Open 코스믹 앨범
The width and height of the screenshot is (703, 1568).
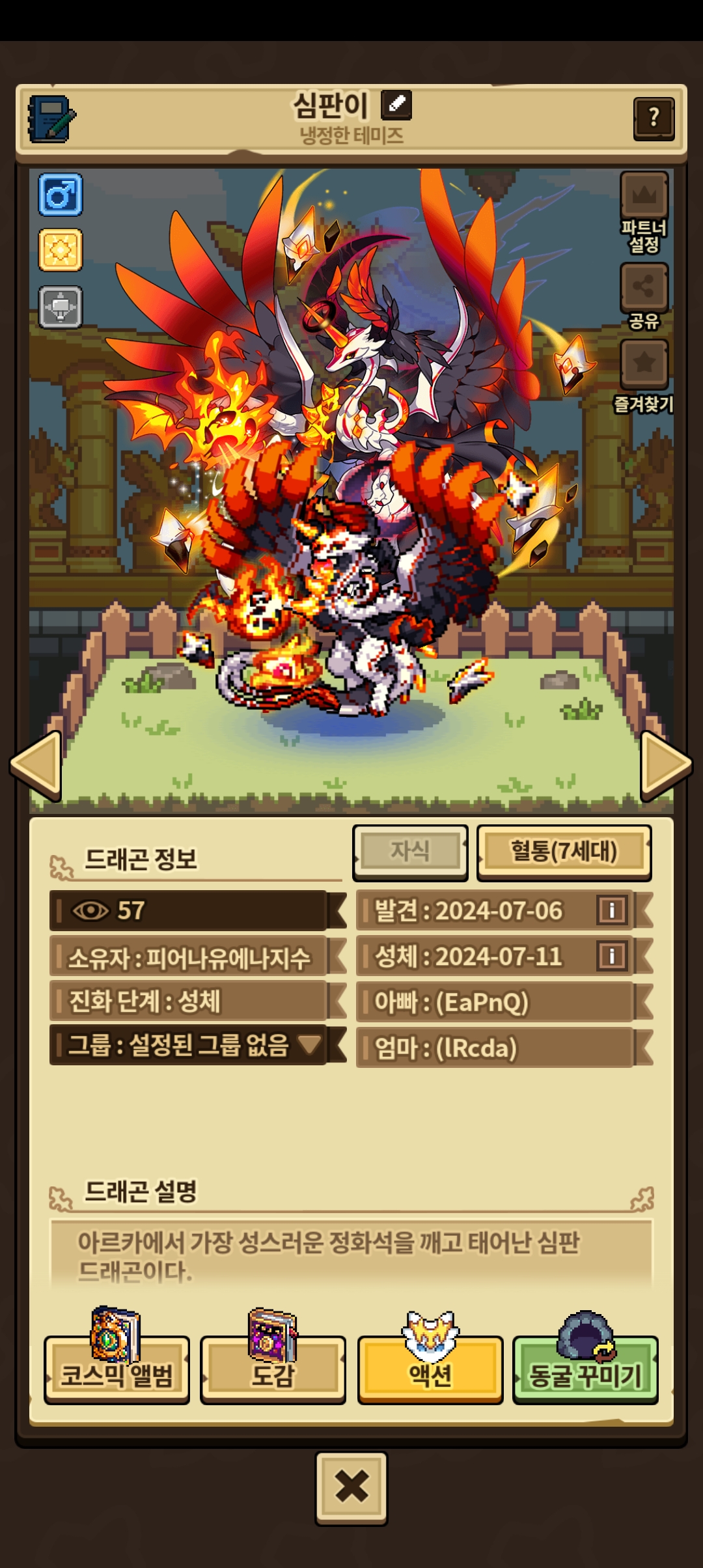pyautogui.click(x=117, y=1367)
